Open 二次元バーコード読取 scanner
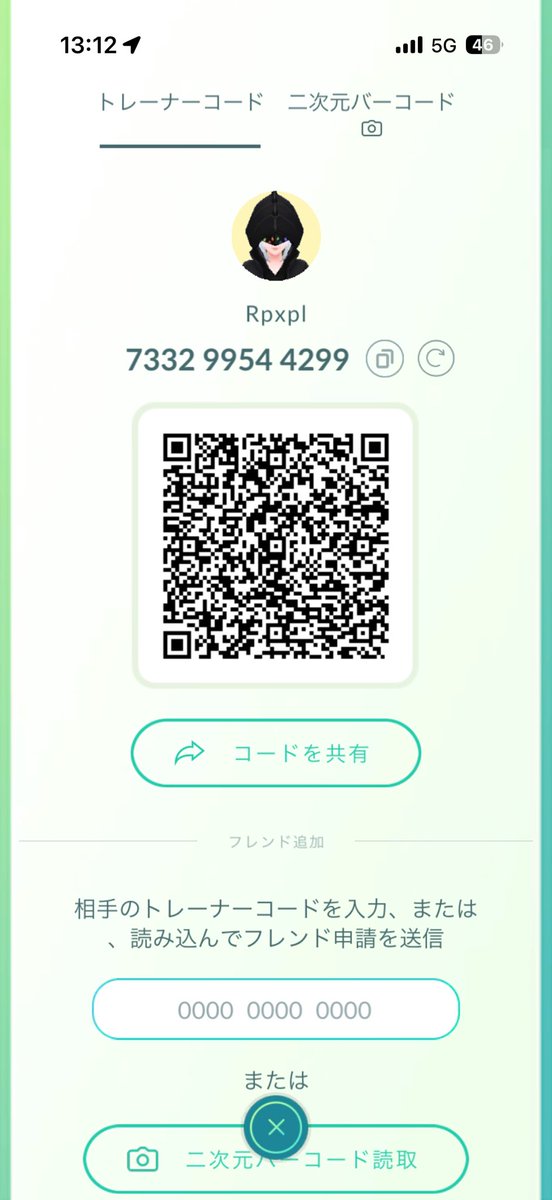 (276, 1158)
